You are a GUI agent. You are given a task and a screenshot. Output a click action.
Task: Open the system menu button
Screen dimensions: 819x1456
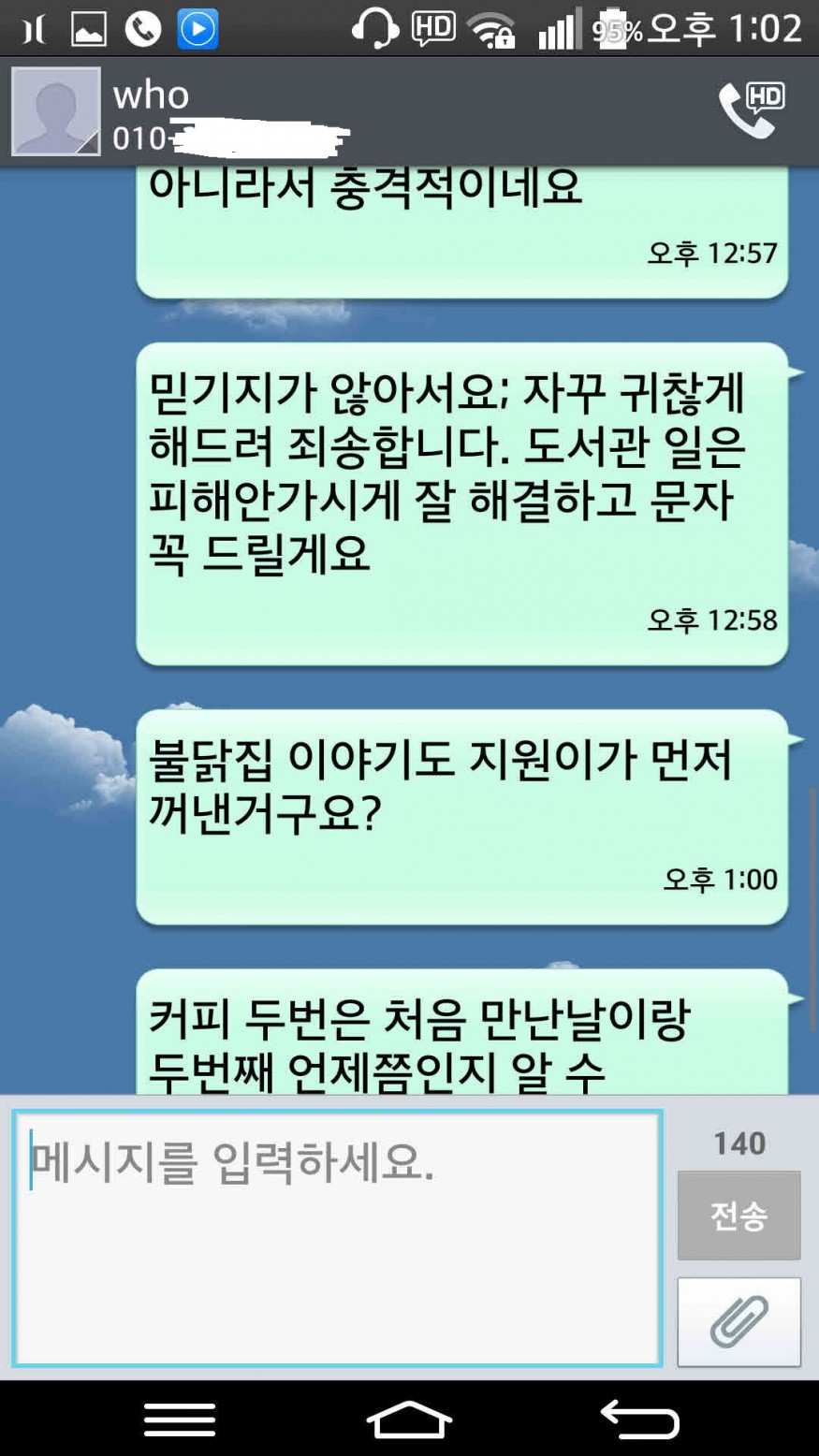[180, 1419]
